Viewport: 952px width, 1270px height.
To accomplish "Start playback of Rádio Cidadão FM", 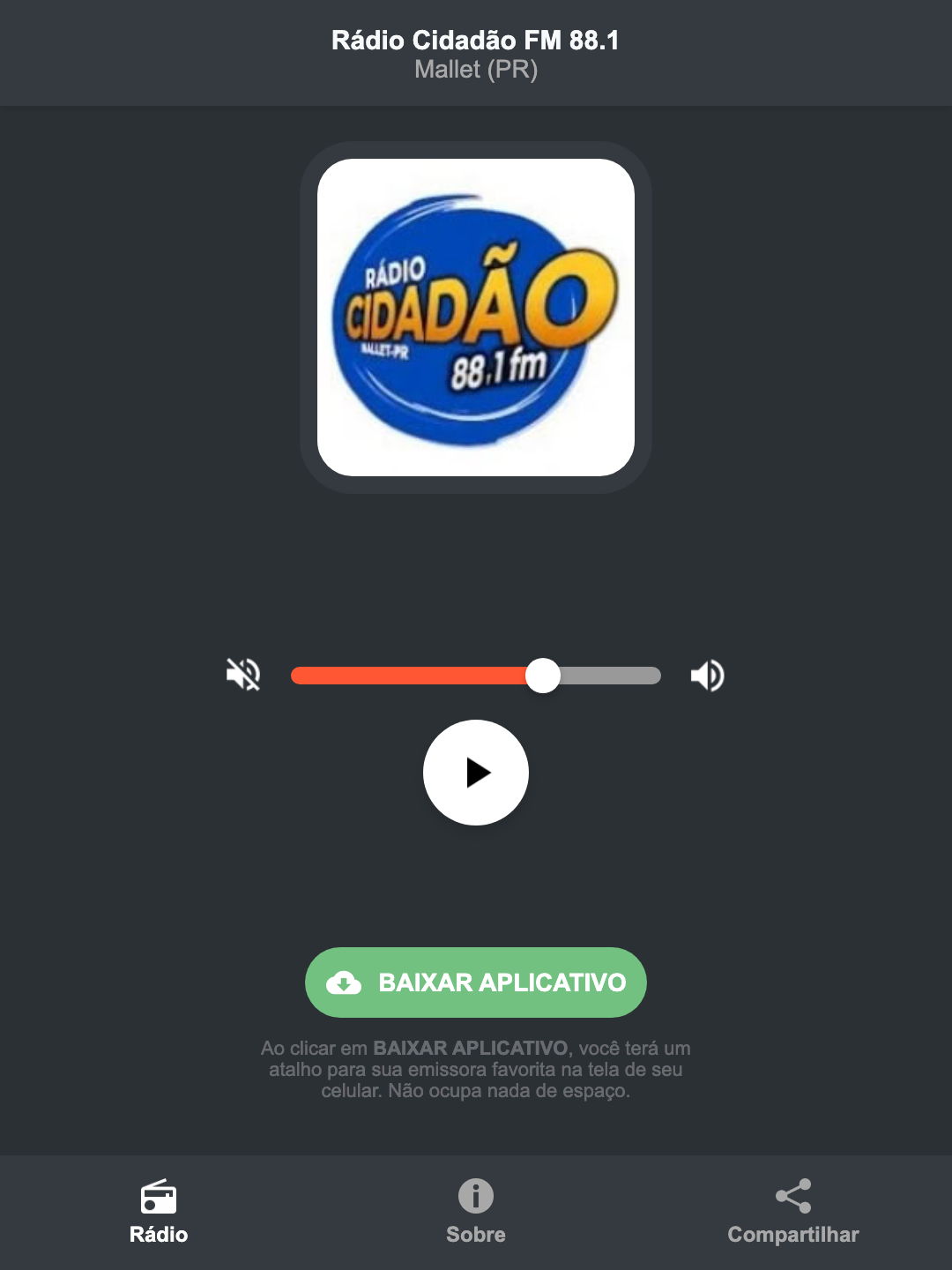I will (475, 773).
